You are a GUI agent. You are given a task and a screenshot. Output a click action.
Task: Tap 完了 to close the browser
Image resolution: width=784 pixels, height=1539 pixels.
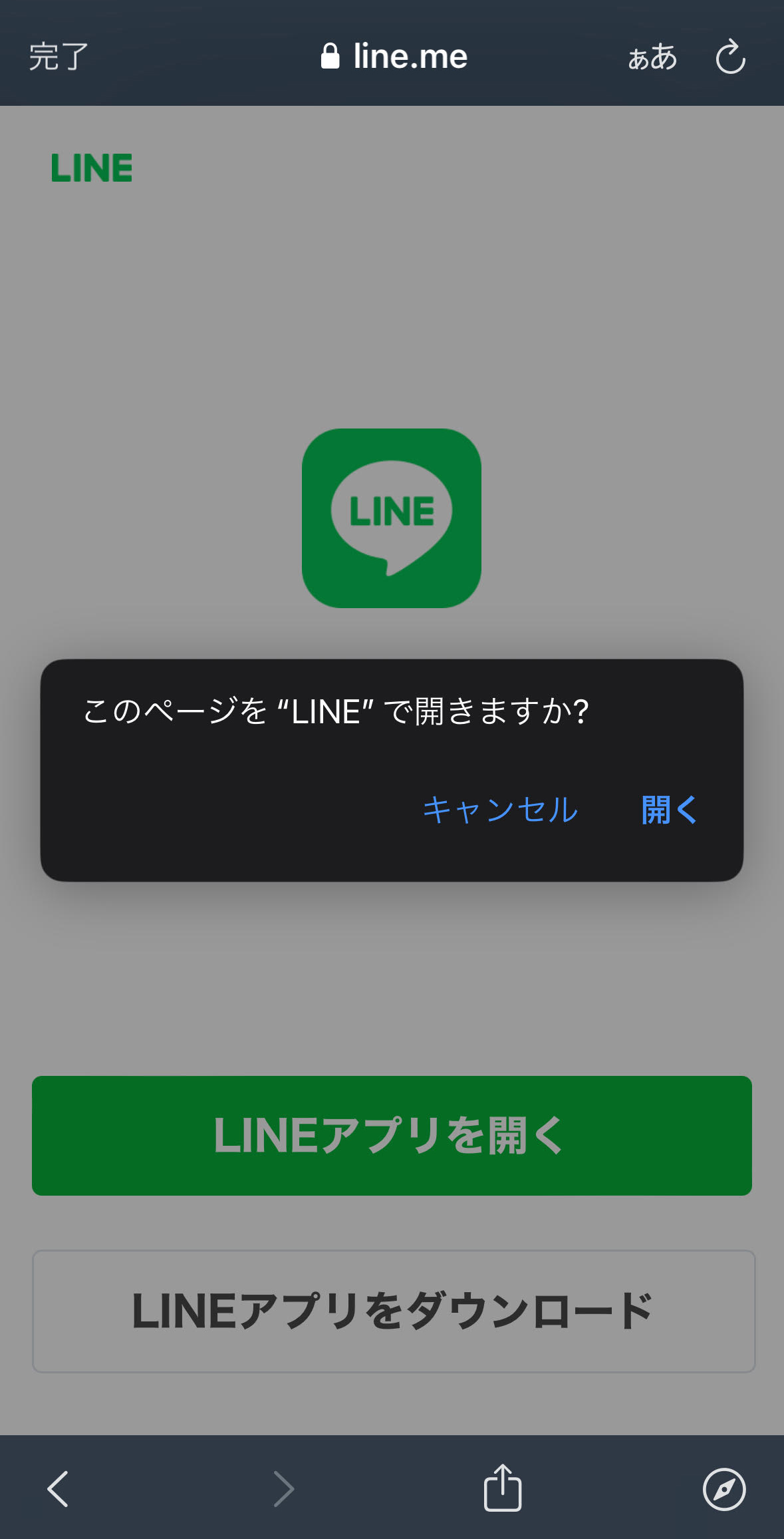coord(59,57)
